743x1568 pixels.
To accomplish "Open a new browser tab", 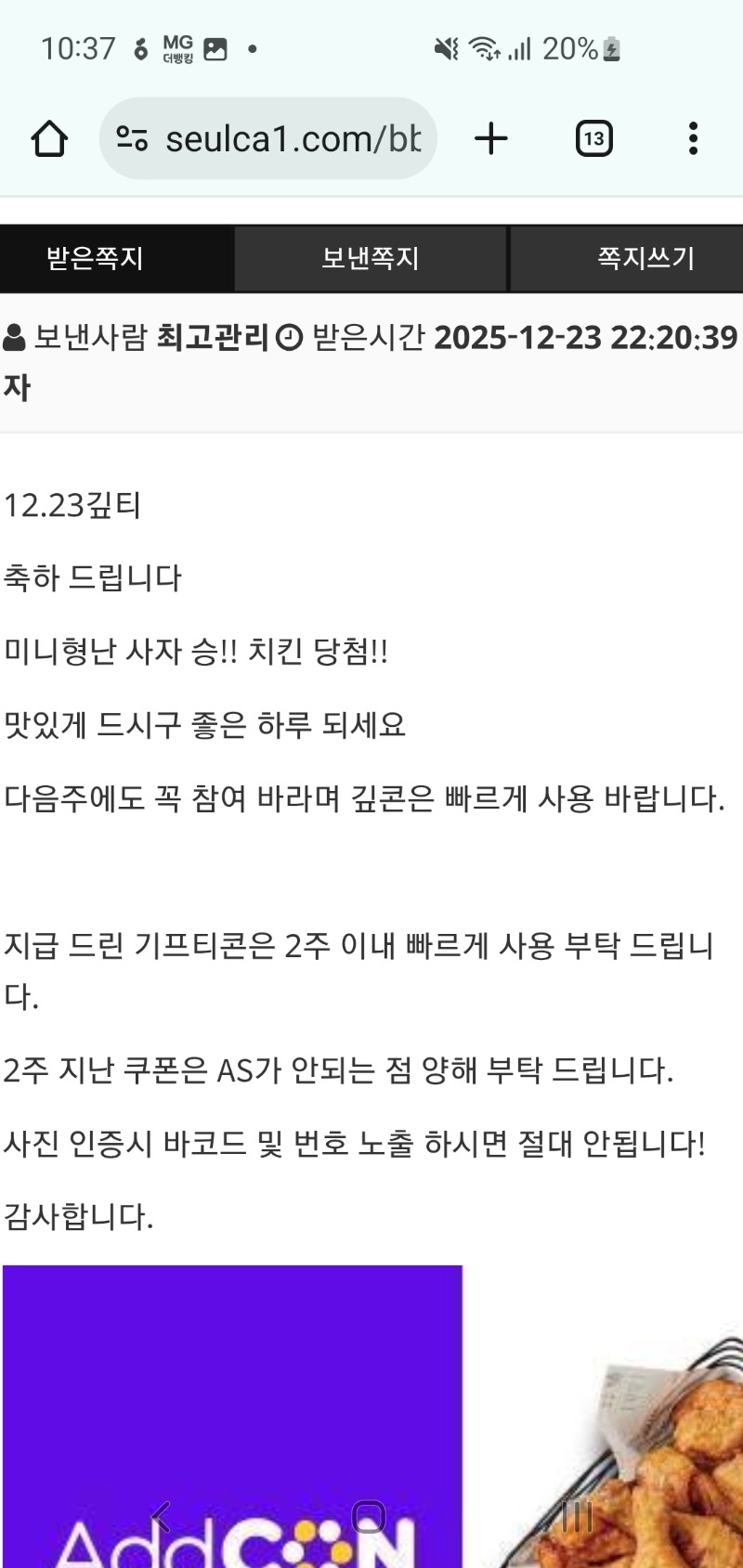I will pos(491,139).
